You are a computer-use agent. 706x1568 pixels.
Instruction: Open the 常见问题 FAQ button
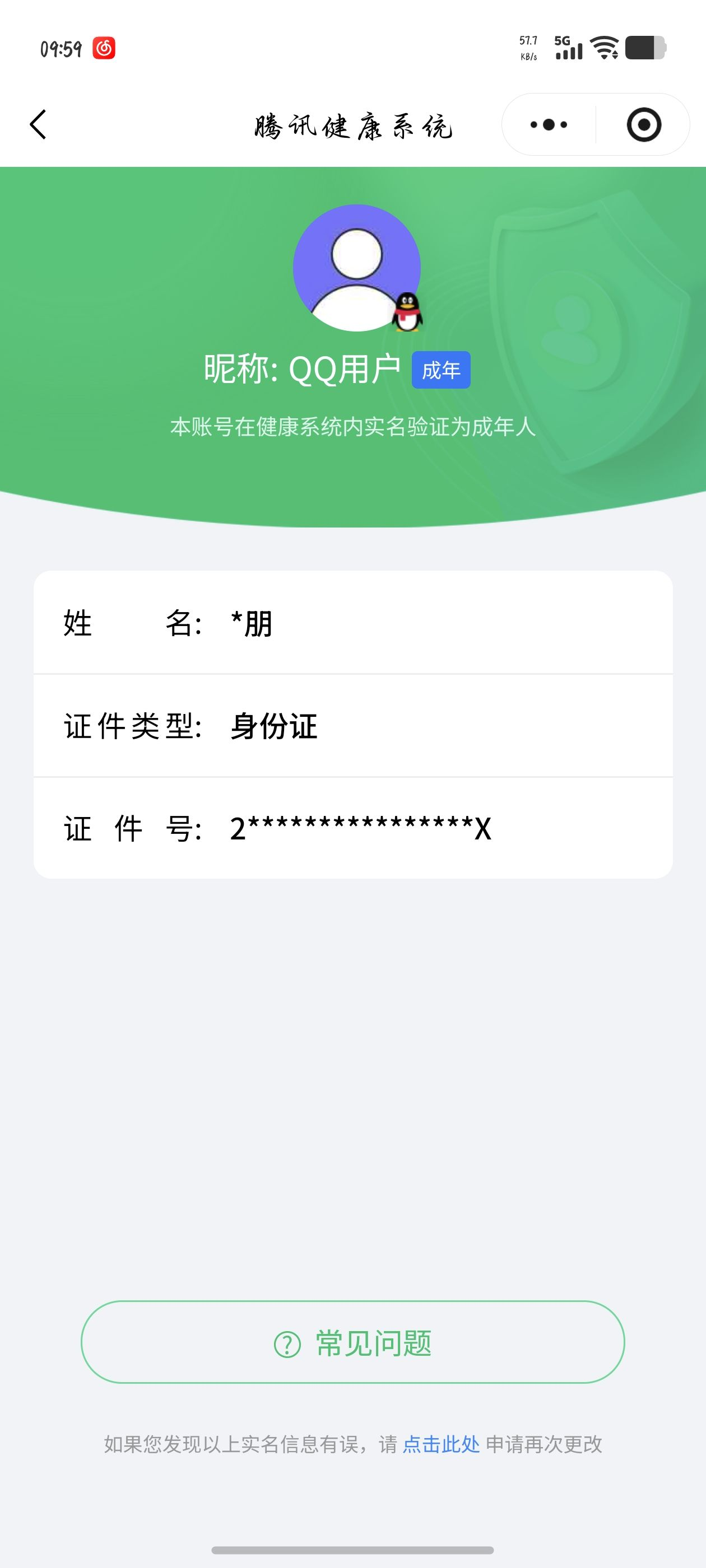(x=352, y=1342)
